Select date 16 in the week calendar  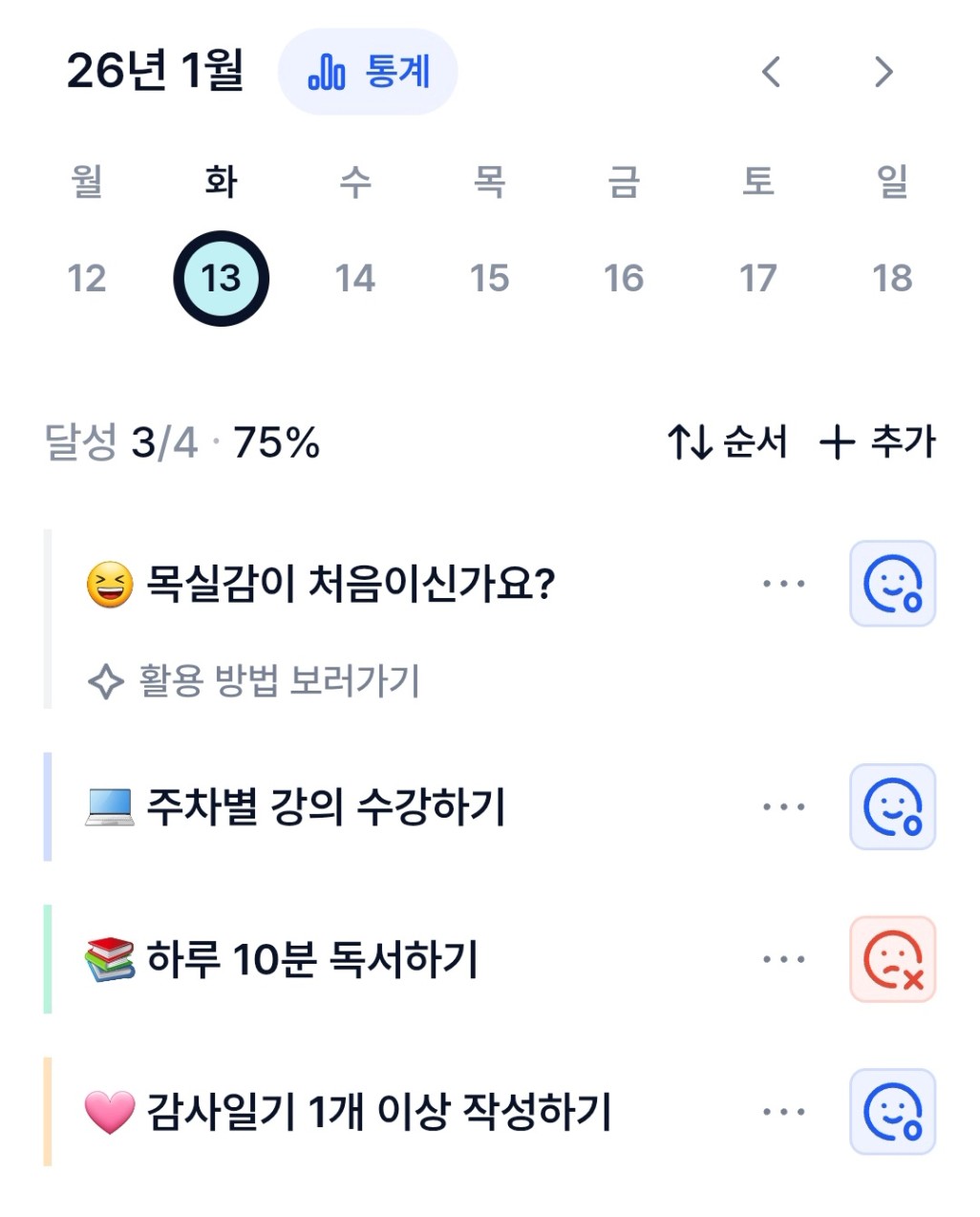coord(624,278)
